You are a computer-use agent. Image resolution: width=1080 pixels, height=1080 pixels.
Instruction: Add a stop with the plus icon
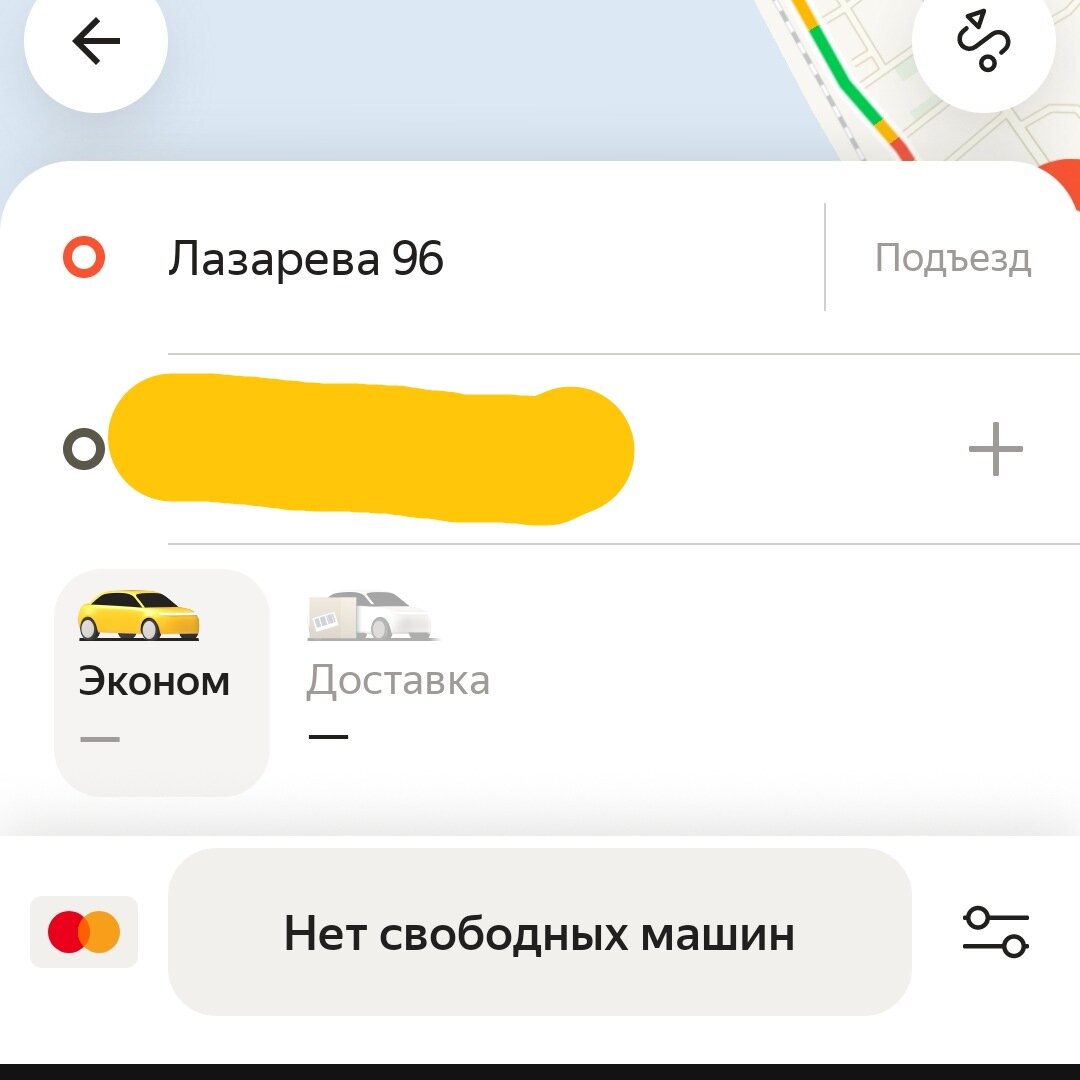[995, 449]
